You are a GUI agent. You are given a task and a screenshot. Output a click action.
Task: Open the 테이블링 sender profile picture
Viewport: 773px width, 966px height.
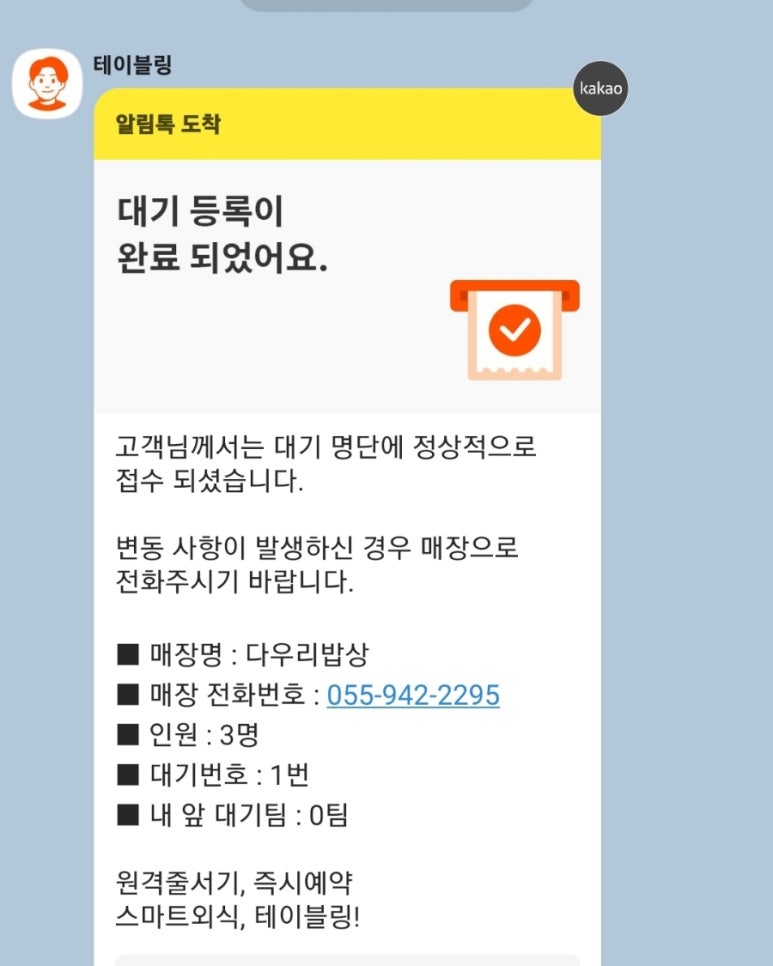point(46,83)
